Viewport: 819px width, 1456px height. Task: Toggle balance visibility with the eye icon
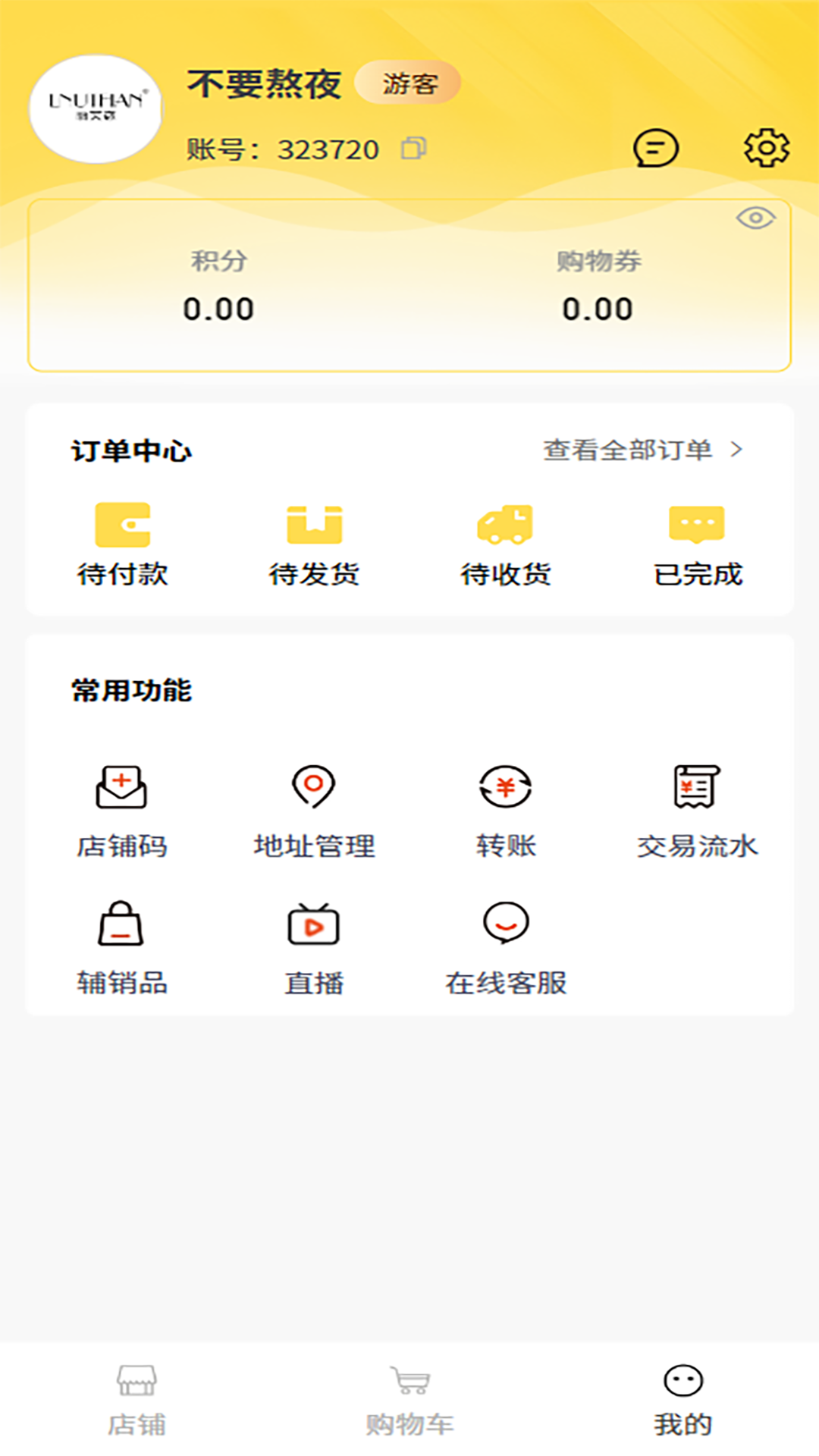tap(754, 220)
